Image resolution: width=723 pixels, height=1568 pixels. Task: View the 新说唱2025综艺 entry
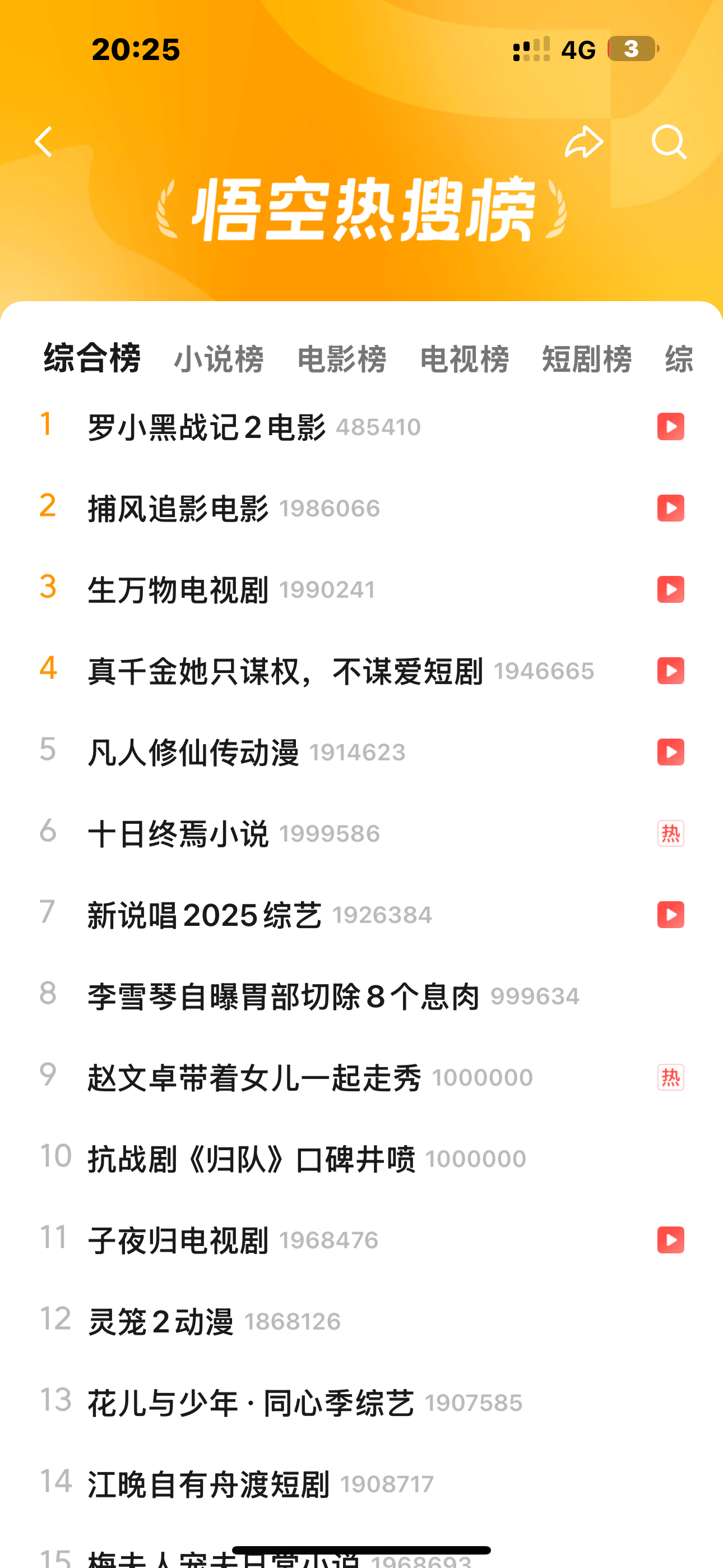point(205,915)
